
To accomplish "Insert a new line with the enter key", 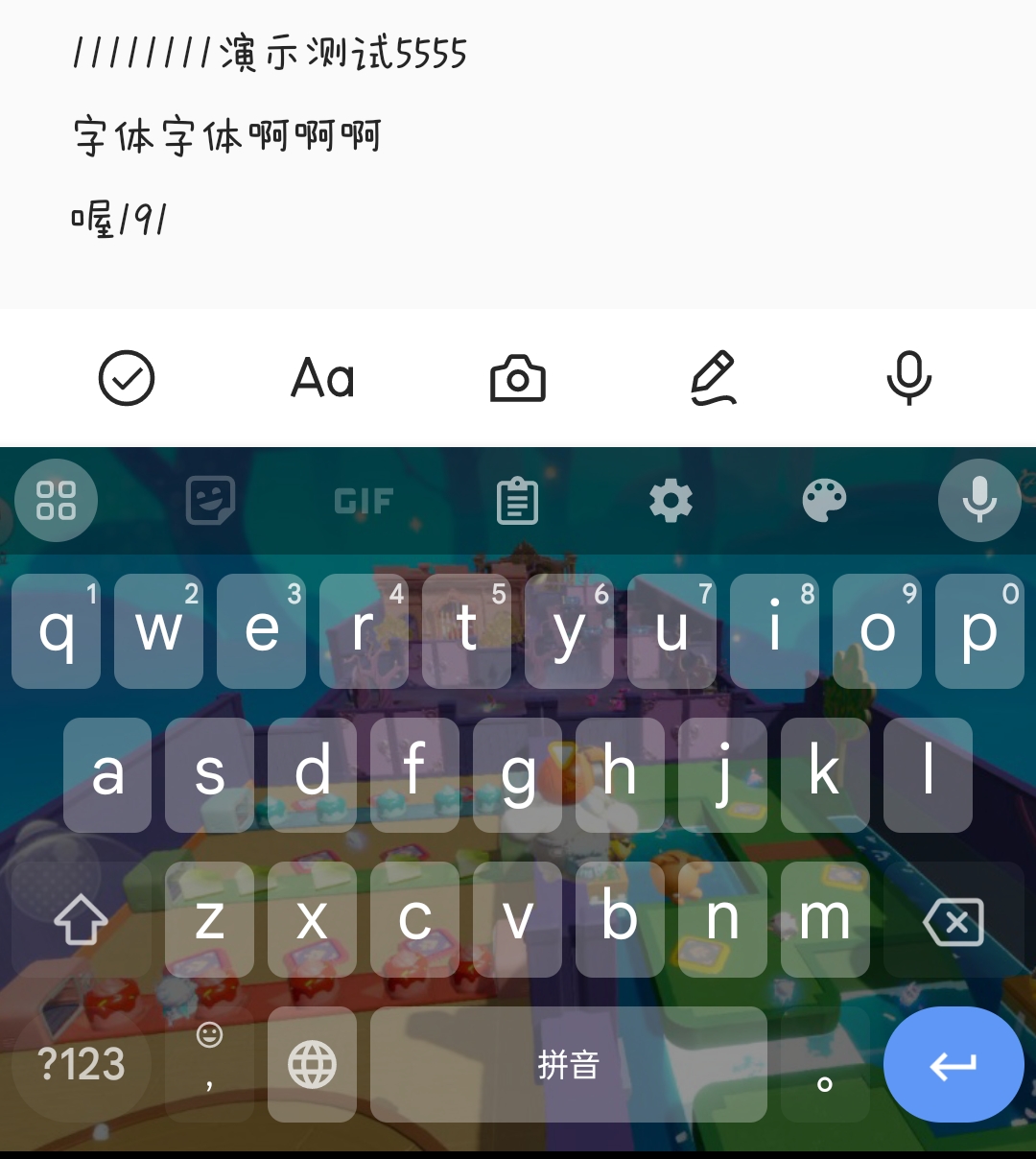I will point(953,1065).
